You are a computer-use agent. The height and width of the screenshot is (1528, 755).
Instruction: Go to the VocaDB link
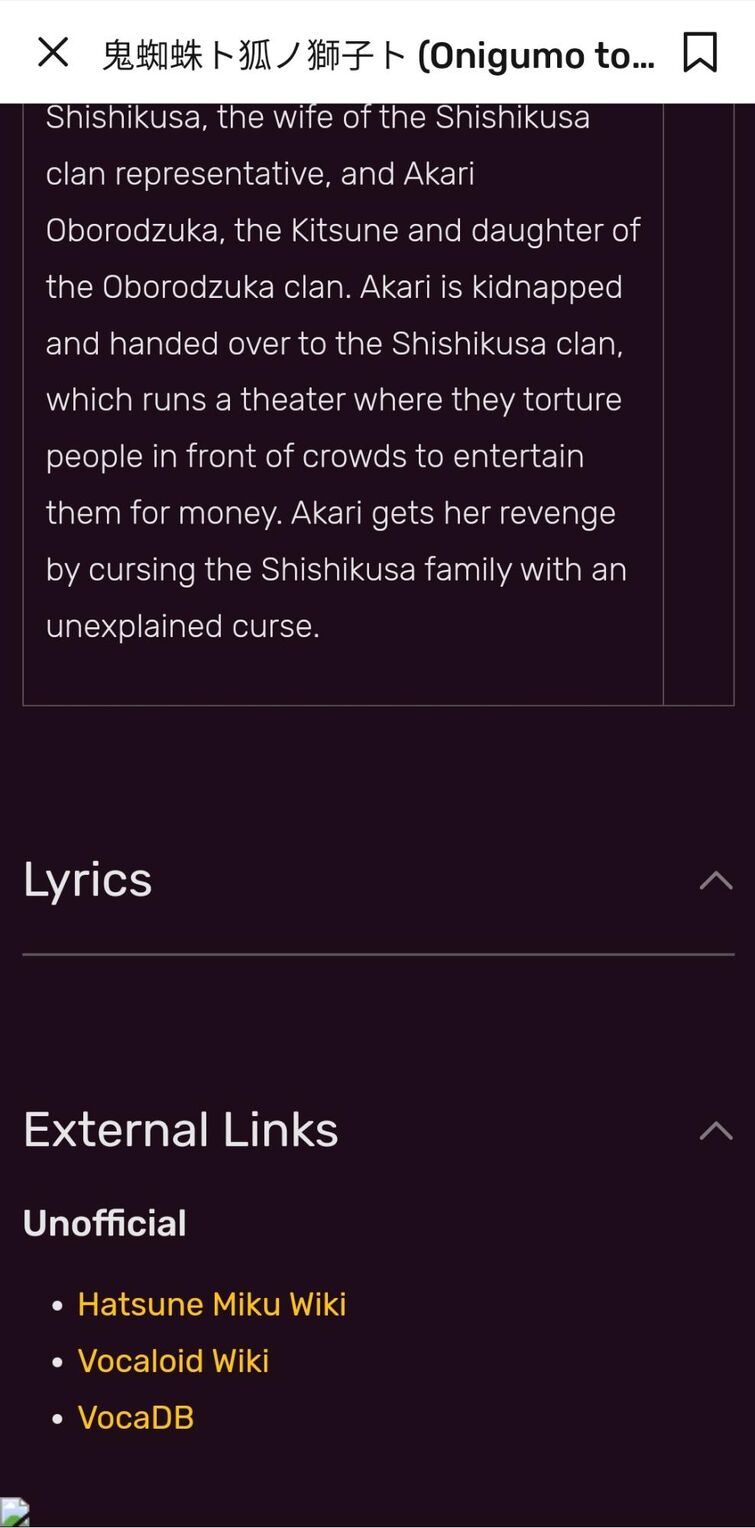(136, 1417)
